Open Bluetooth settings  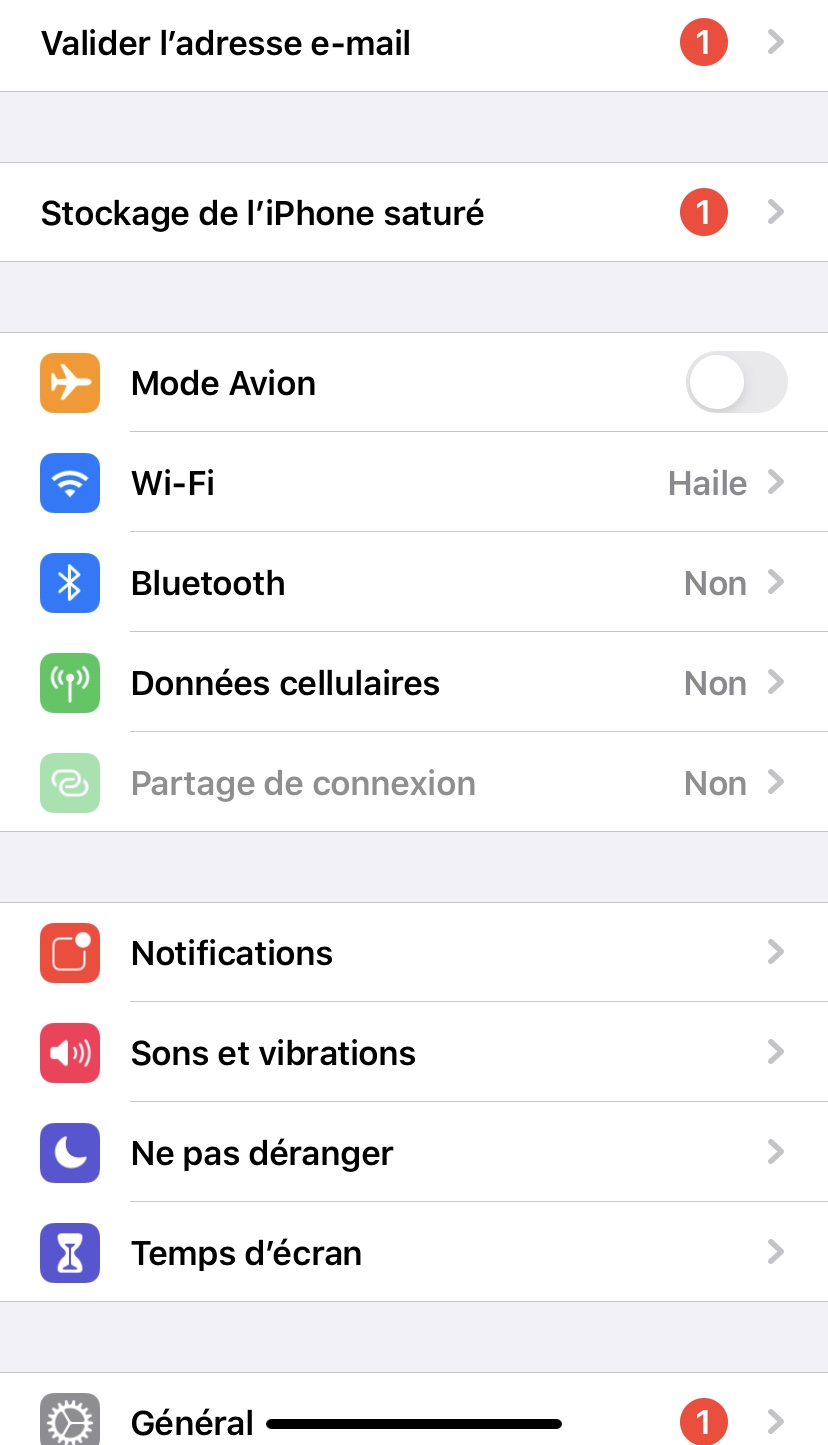[414, 583]
